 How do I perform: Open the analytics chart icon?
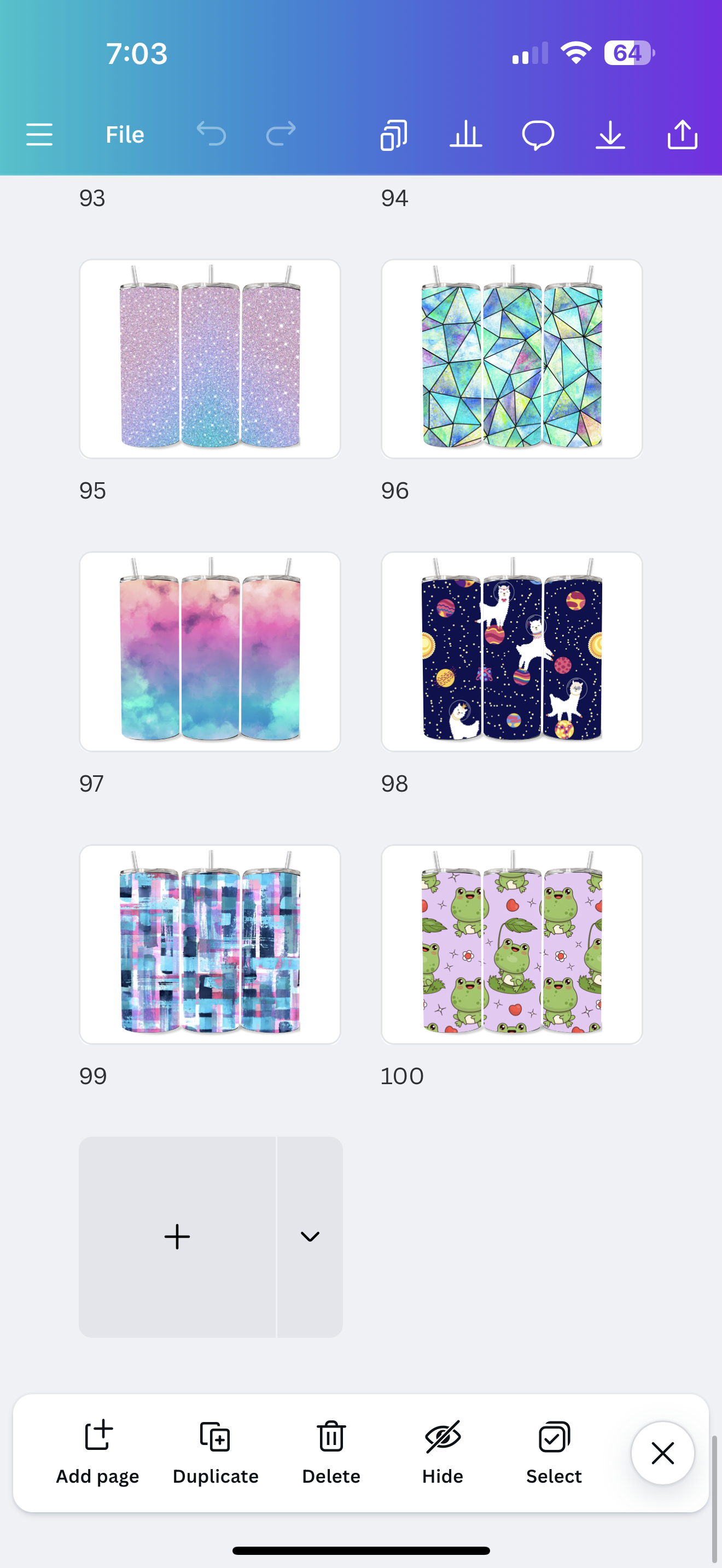(465, 134)
